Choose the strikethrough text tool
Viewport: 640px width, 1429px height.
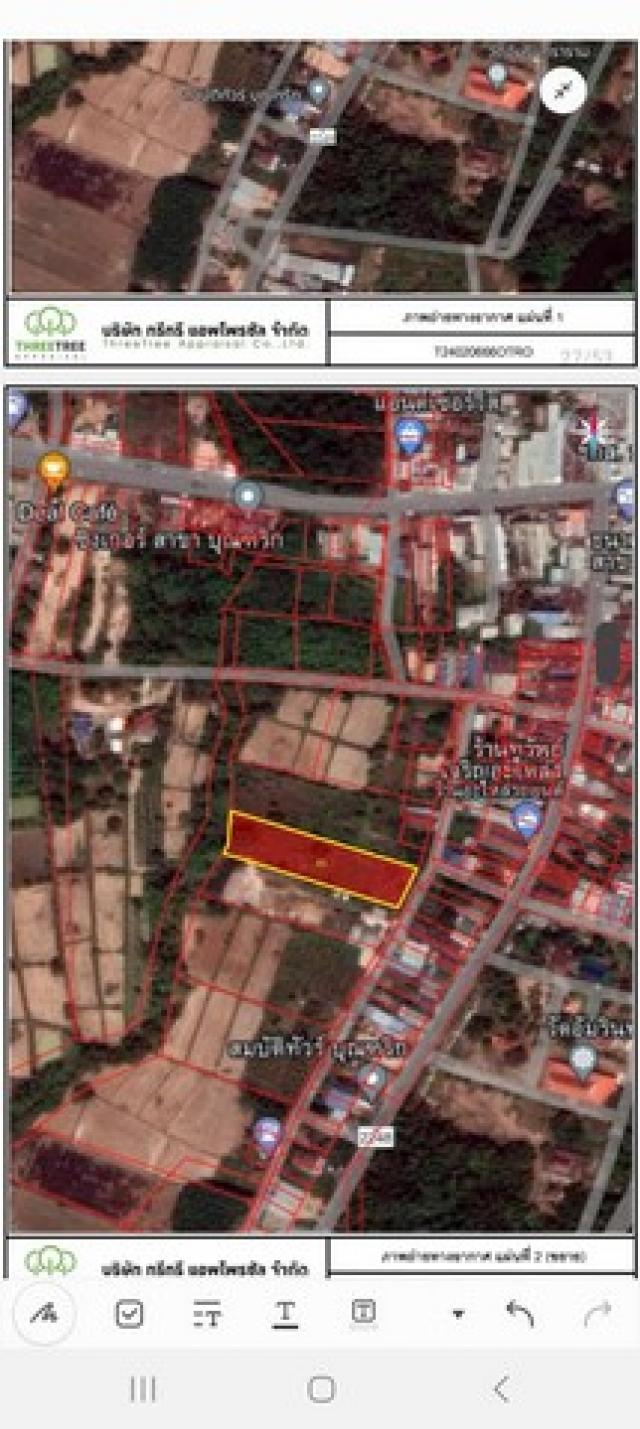coord(207,1313)
